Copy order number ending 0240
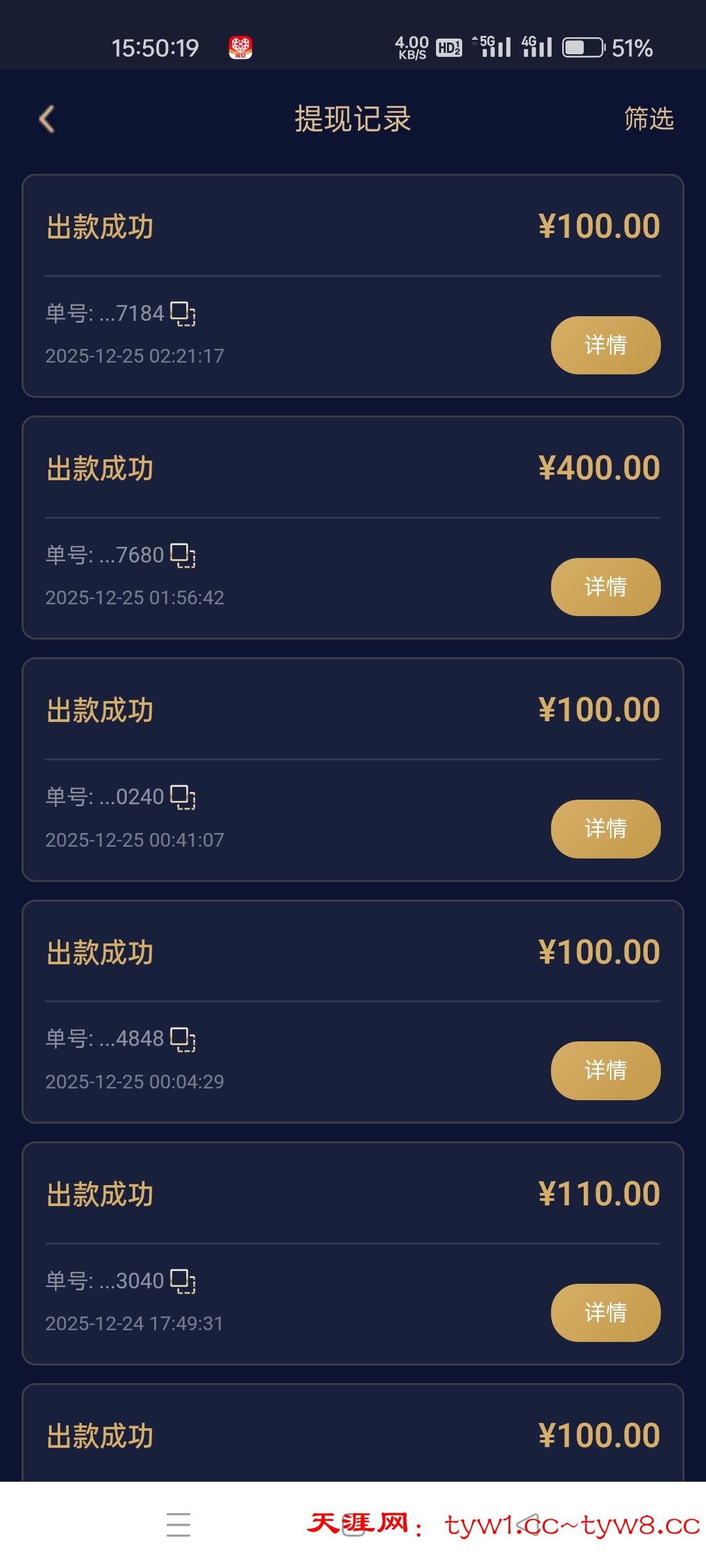The width and height of the screenshot is (706, 1568). point(183,797)
